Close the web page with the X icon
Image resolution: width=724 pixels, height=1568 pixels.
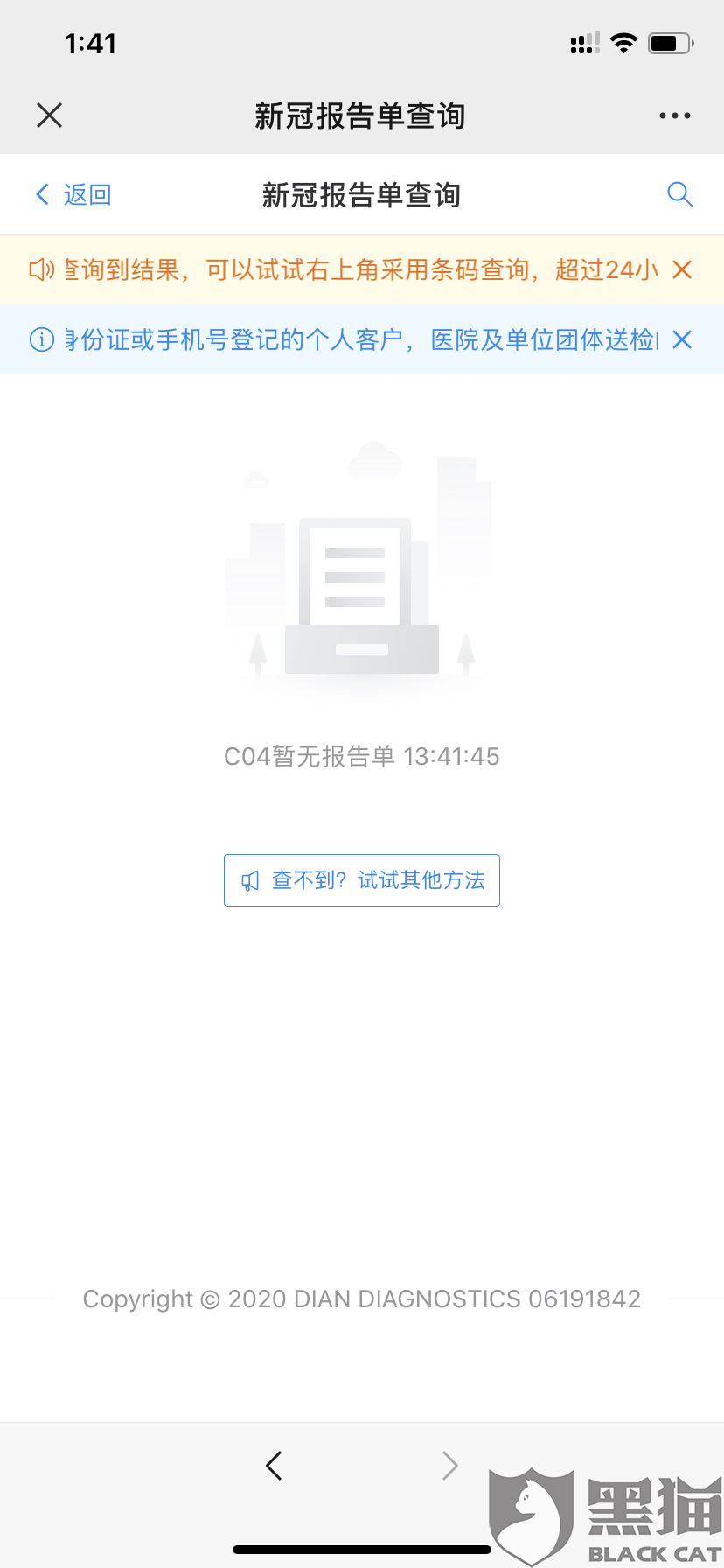pos(50,115)
